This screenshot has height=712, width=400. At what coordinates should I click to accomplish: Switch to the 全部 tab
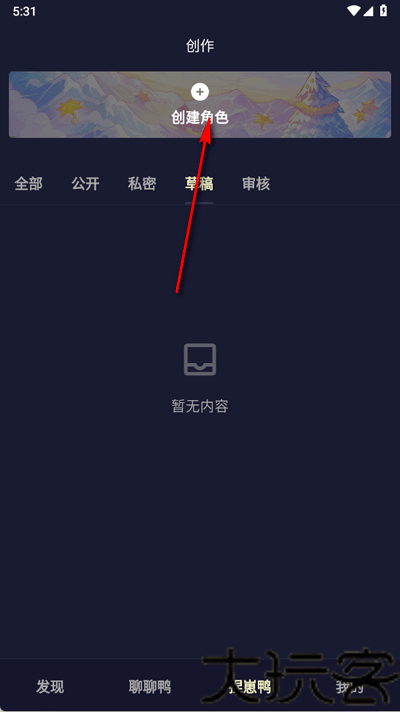click(x=29, y=184)
